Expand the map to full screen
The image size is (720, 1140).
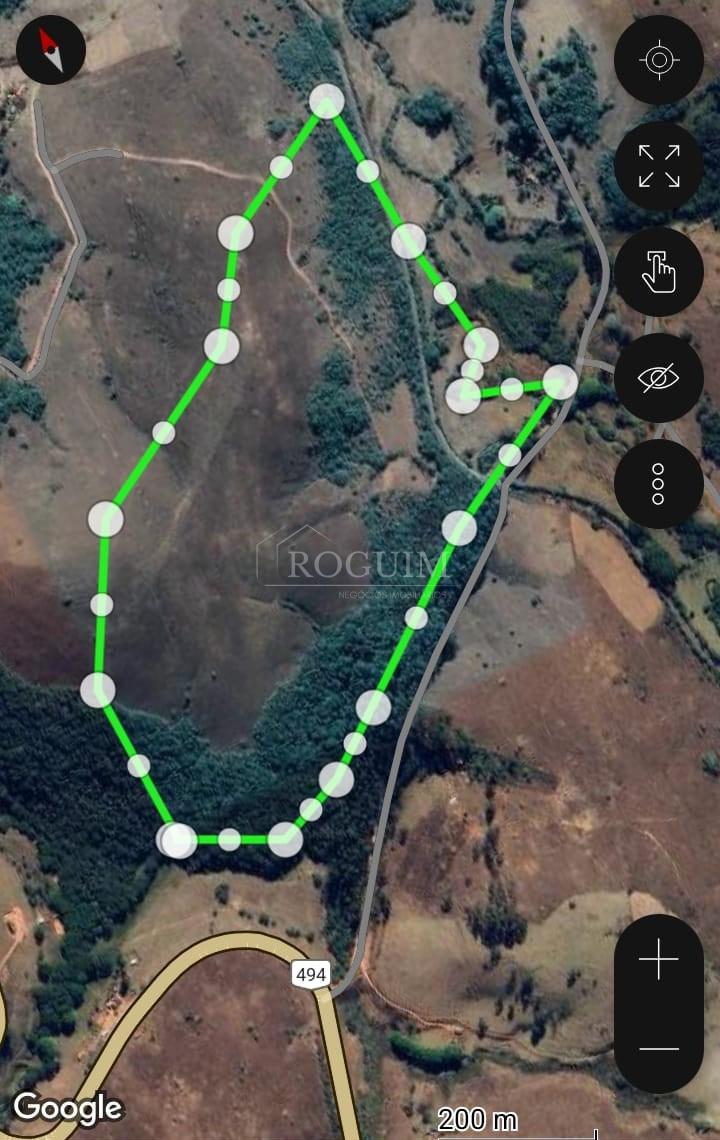point(659,166)
